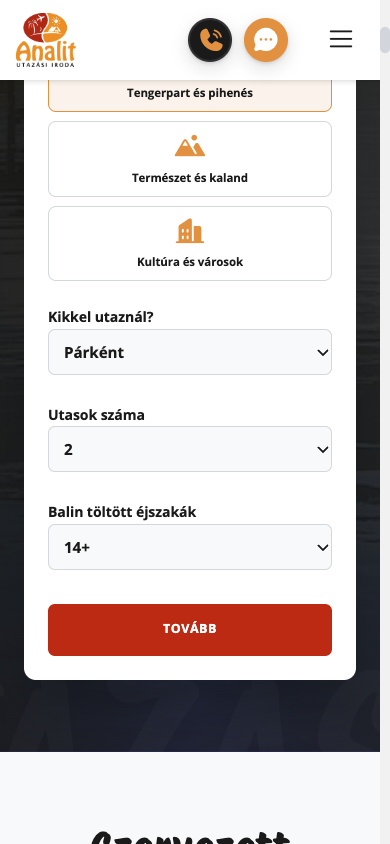Screen dimensions: 390x844
Task: Tap the phone call icon
Action: [x=210, y=40]
